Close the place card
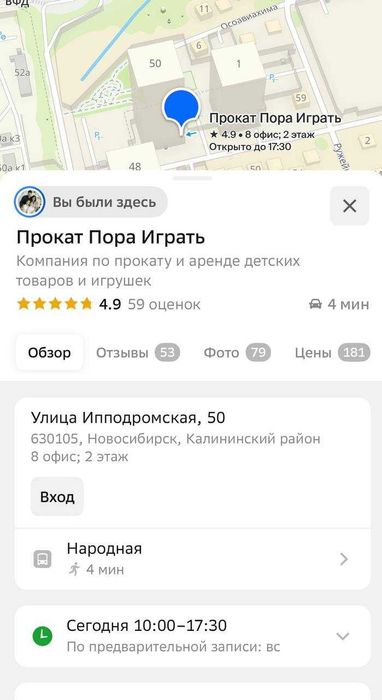The height and width of the screenshot is (700, 382). 349,206
